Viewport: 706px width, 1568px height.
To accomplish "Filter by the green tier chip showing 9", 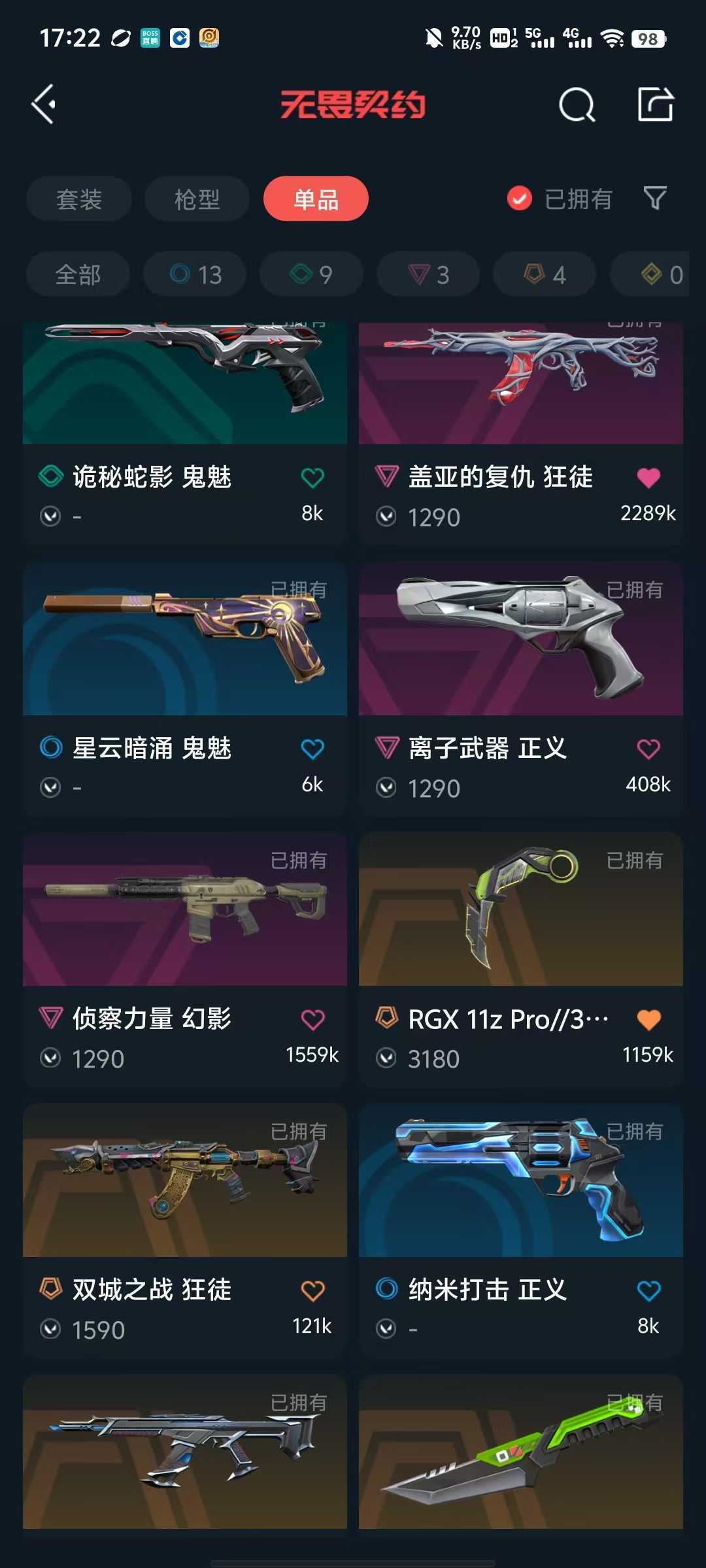I will (x=311, y=274).
